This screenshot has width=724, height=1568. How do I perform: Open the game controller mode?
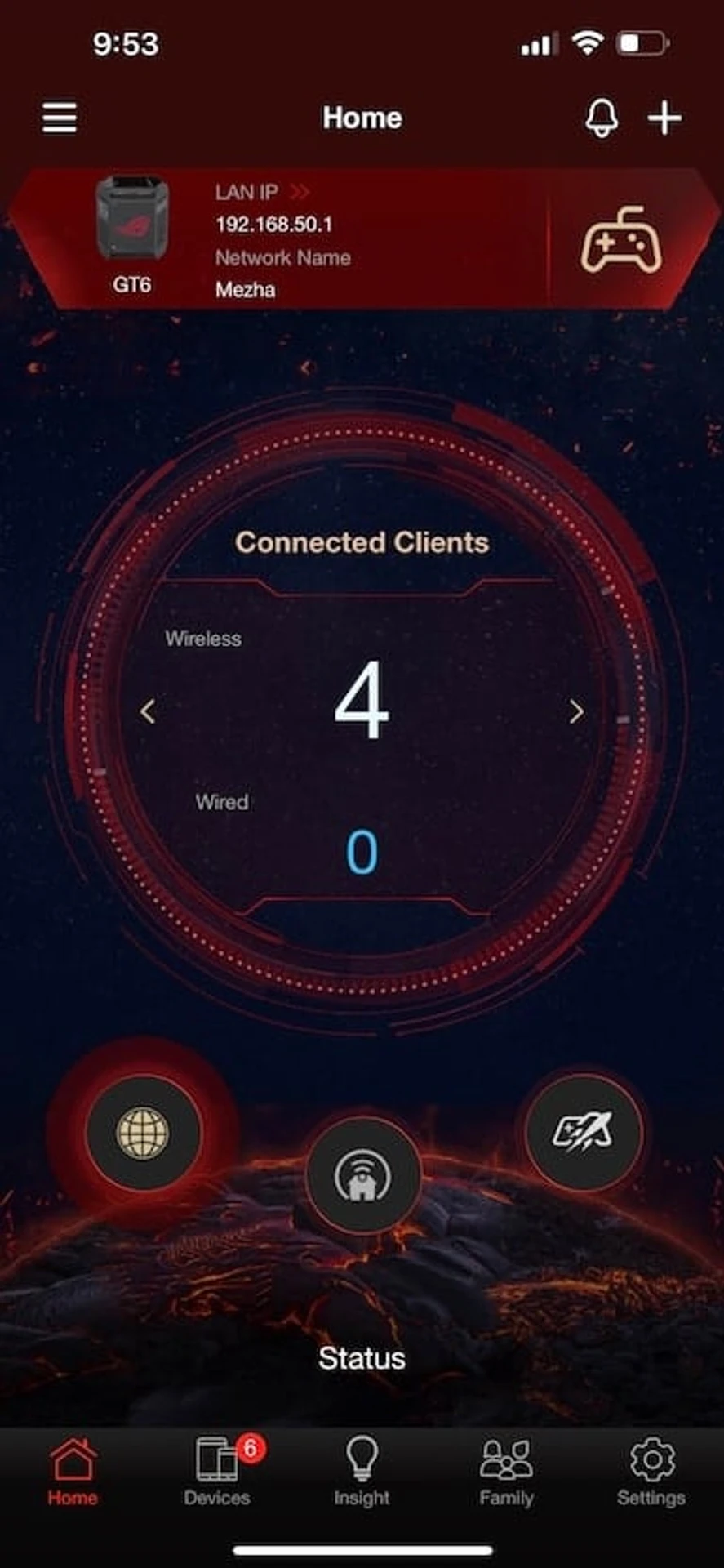(621, 240)
